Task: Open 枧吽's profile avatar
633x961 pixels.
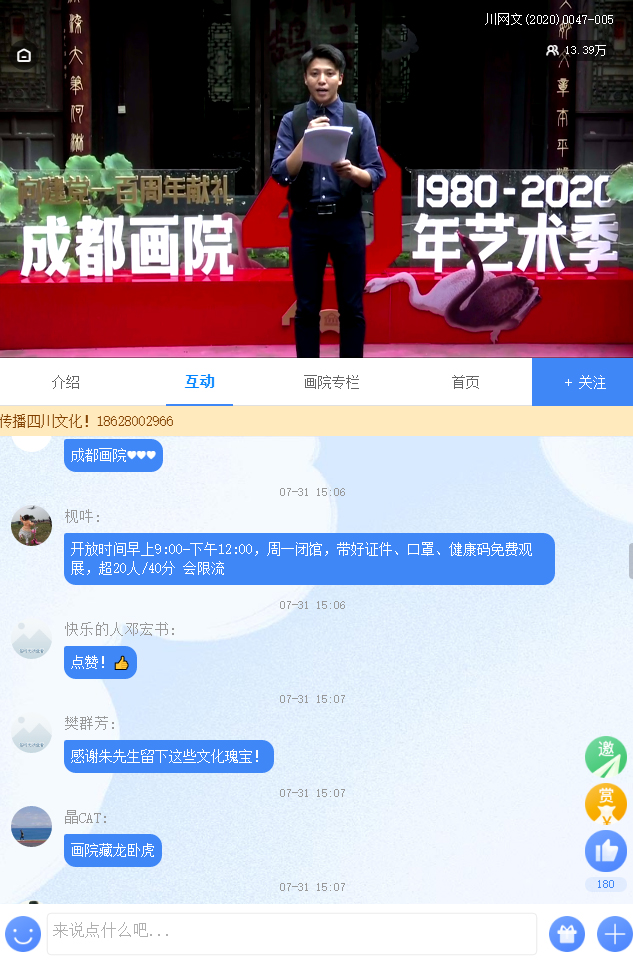Action: (x=31, y=525)
